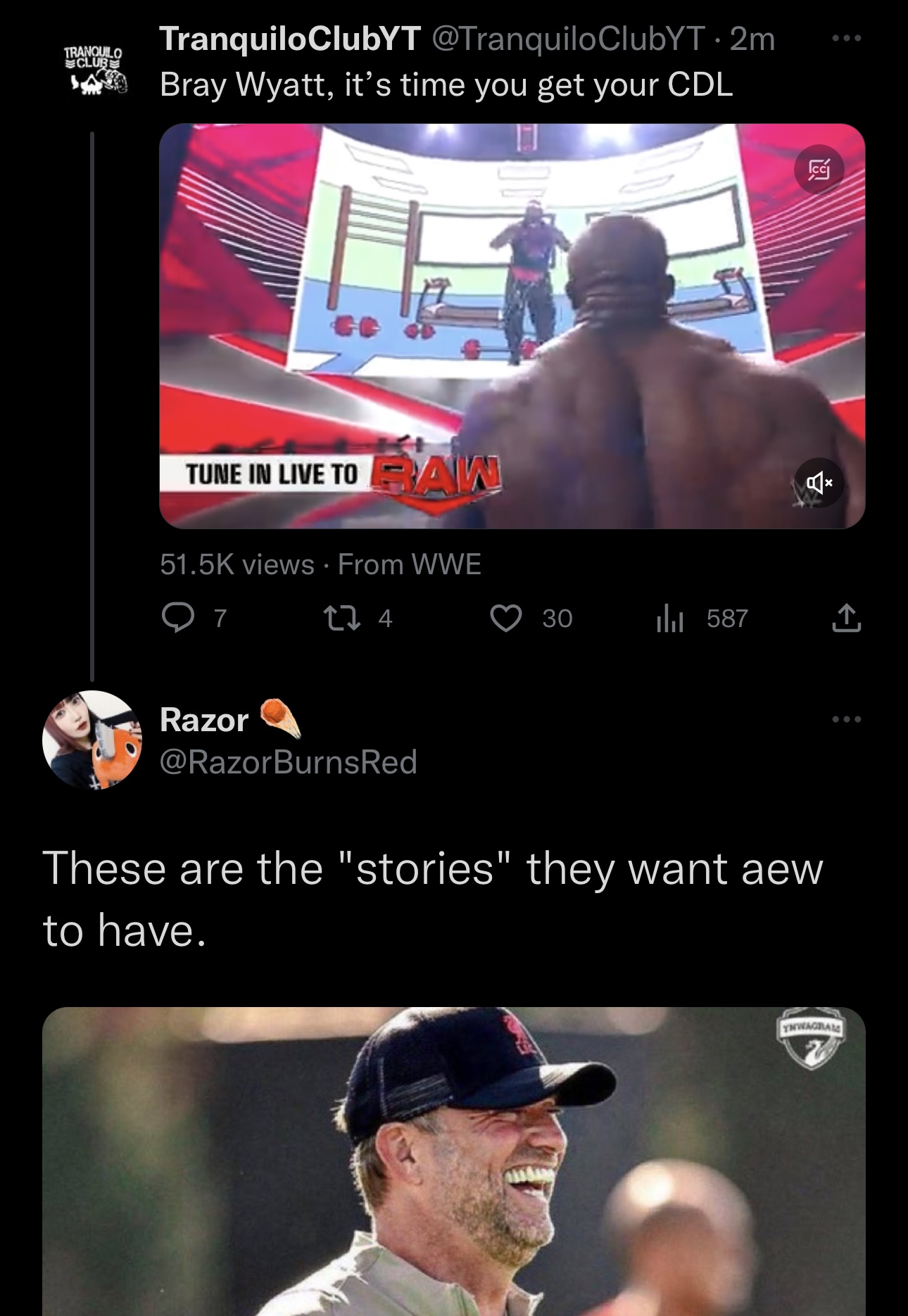Open Razor's profile picture
Image resolution: width=908 pixels, height=1316 pixels.
tap(92, 740)
